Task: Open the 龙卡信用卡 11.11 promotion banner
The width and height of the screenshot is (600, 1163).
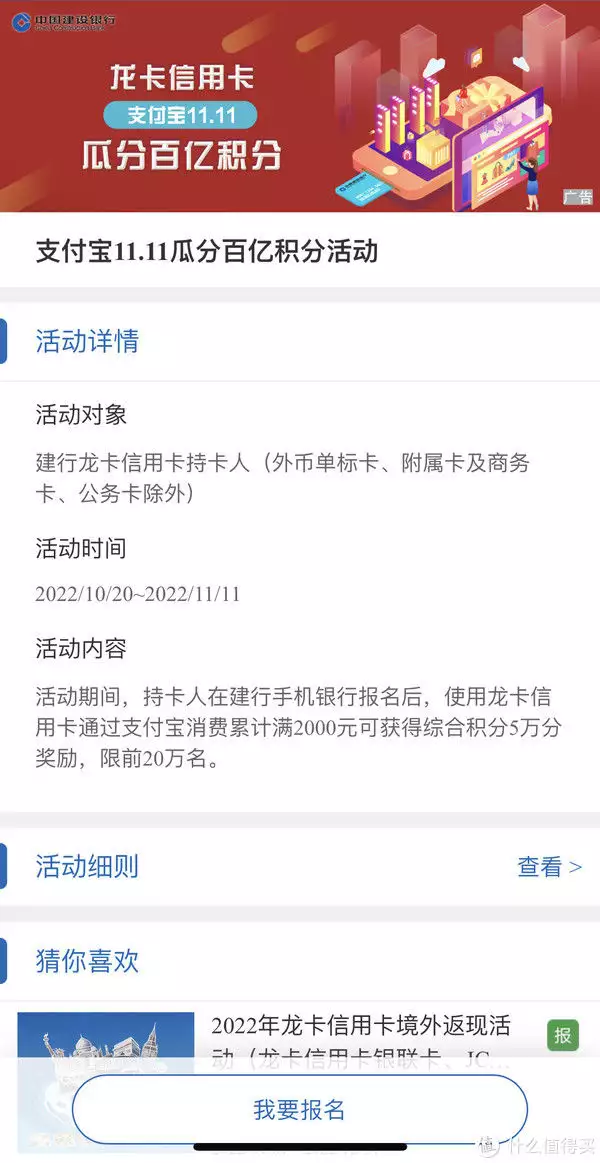Action: tap(299, 106)
